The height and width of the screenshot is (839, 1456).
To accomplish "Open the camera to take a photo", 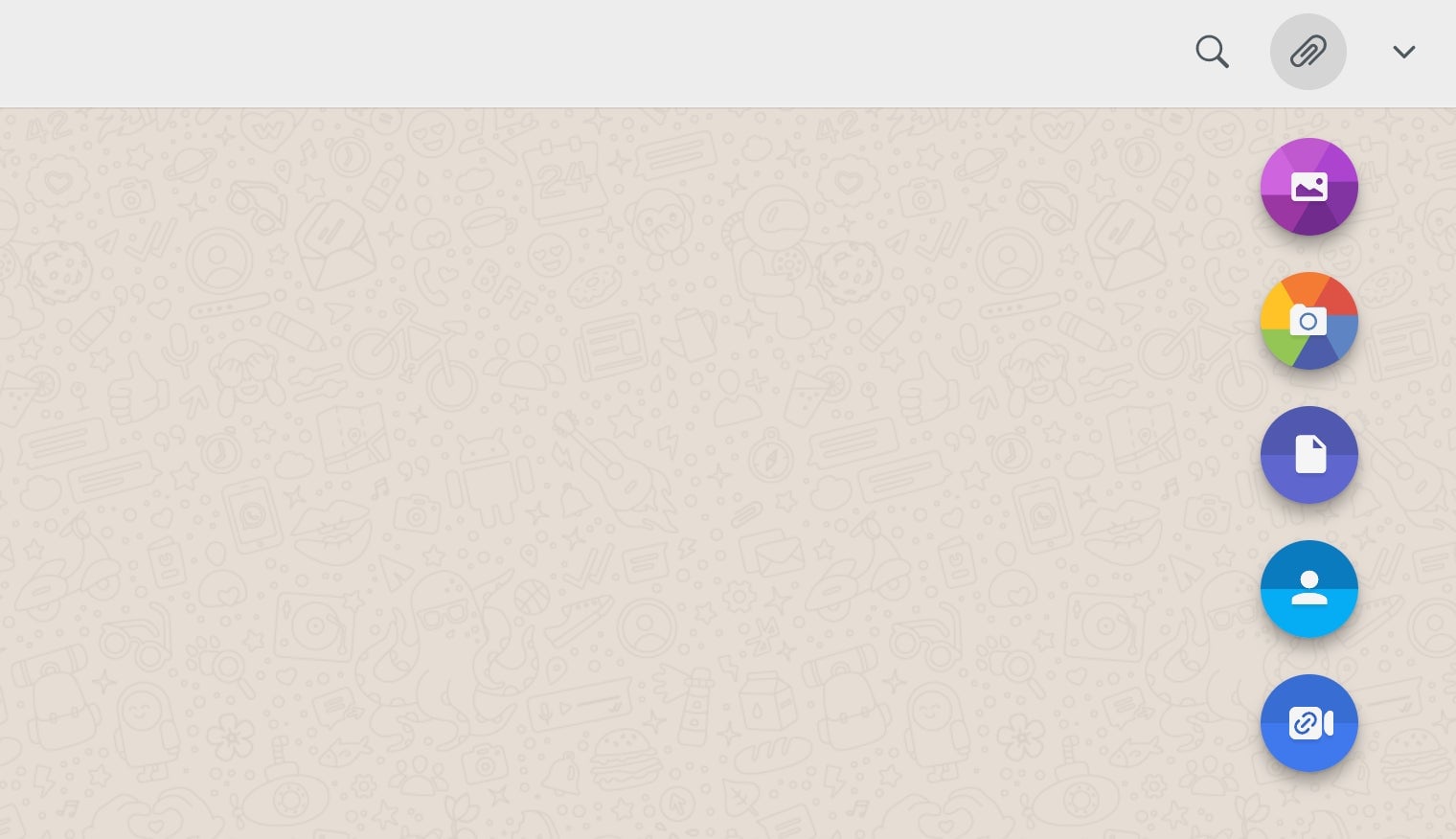I will (x=1308, y=321).
